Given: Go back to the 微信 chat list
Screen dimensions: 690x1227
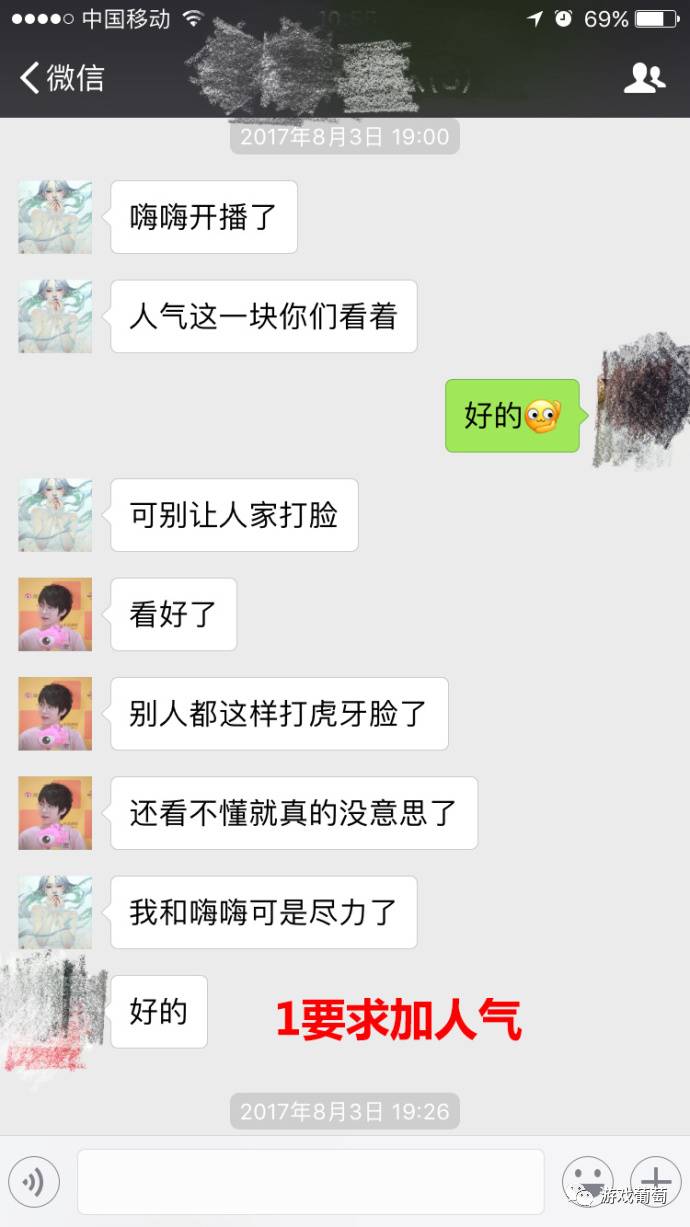Looking at the screenshot, I should (62, 78).
